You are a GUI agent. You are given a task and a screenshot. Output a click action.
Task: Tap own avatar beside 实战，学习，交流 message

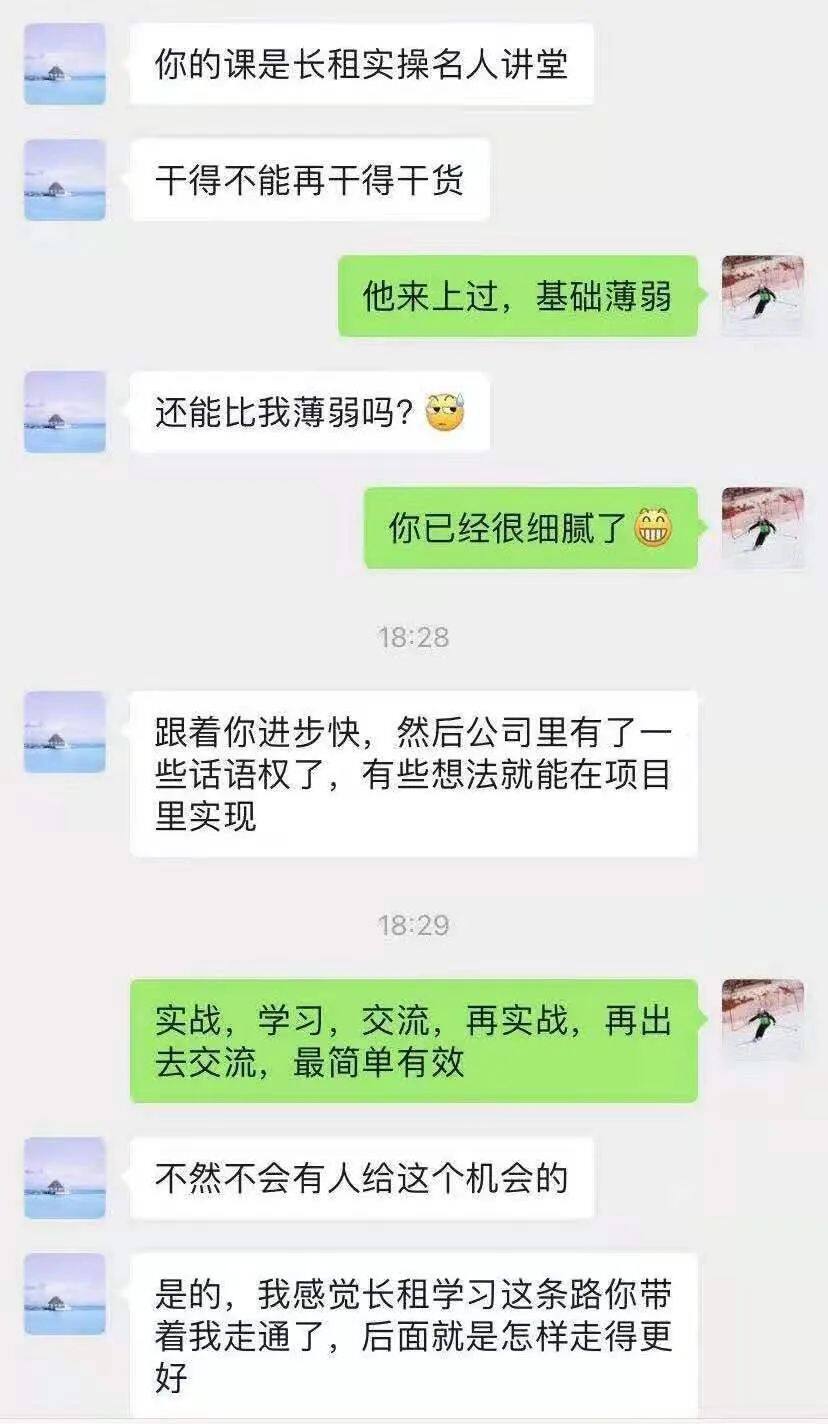coord(763,1019)
